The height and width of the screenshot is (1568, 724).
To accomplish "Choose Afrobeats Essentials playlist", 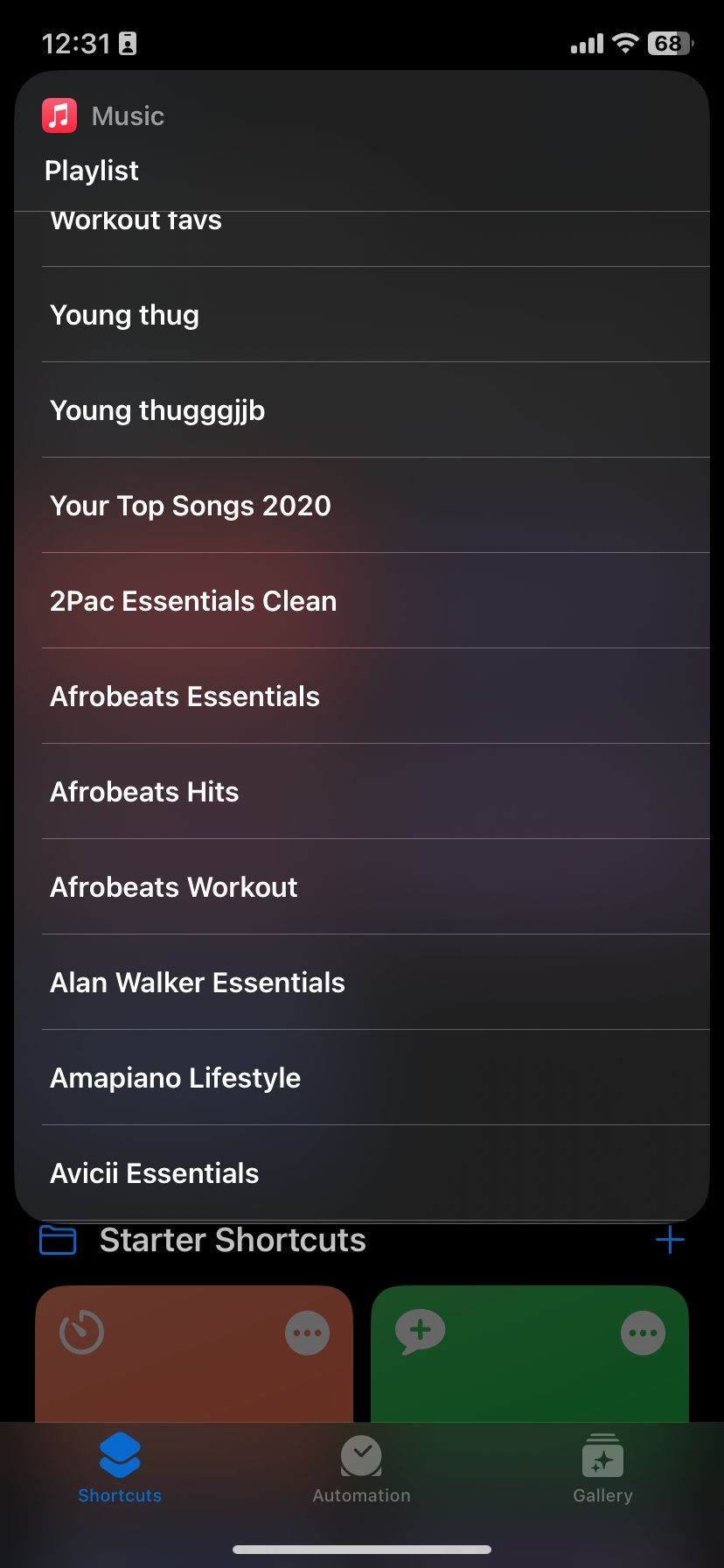I will click(x=184, y=696).
